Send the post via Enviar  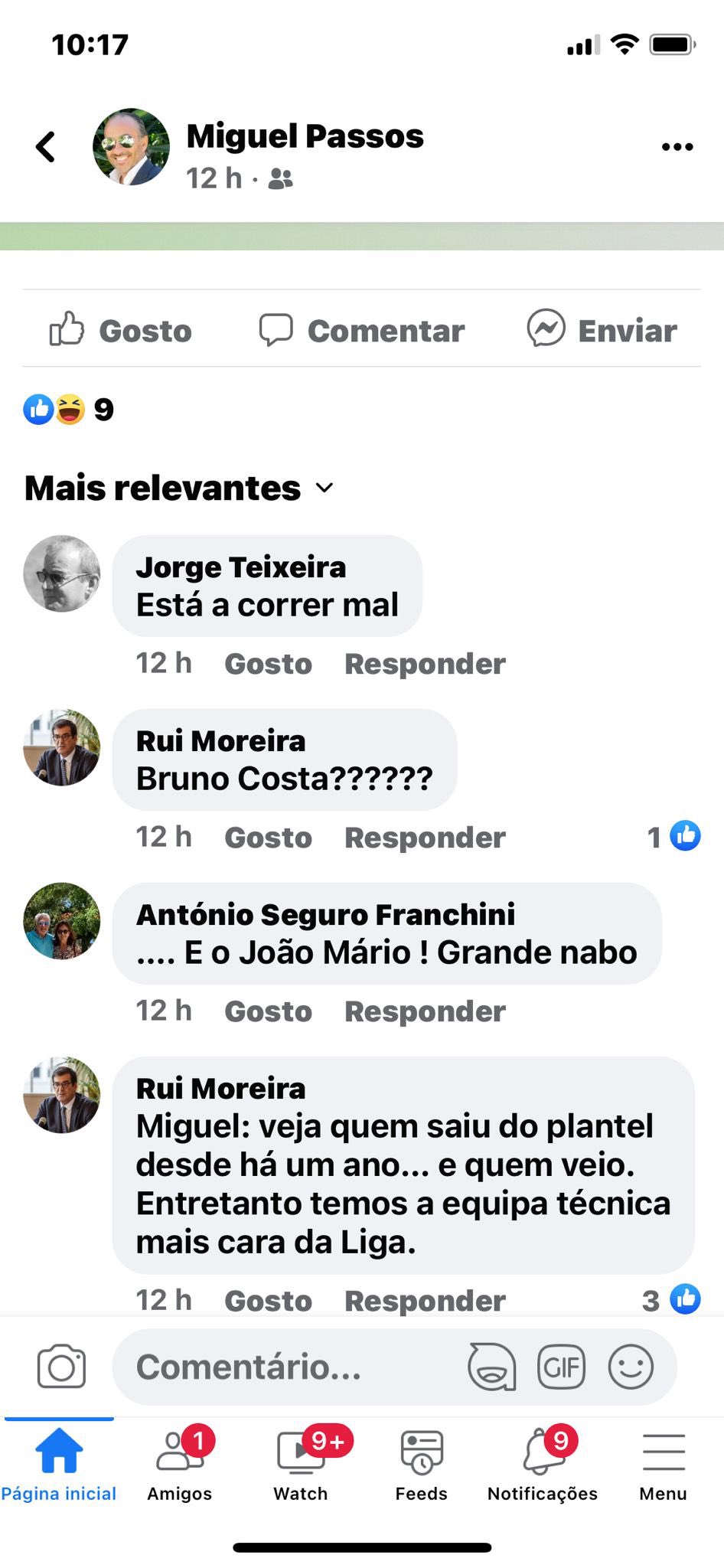coord(602,331)
